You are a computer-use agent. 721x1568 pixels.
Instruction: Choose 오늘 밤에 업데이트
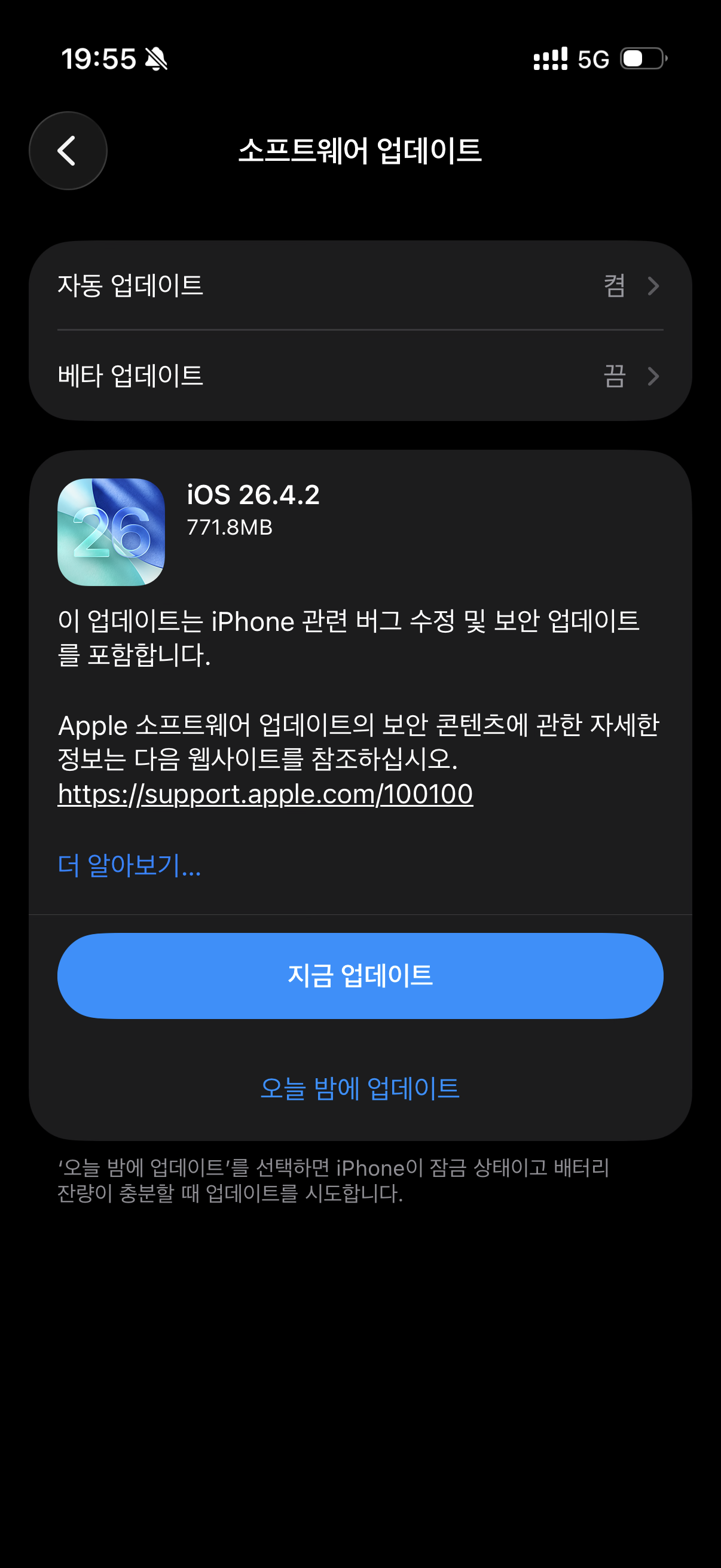[x=359, y=1088]
